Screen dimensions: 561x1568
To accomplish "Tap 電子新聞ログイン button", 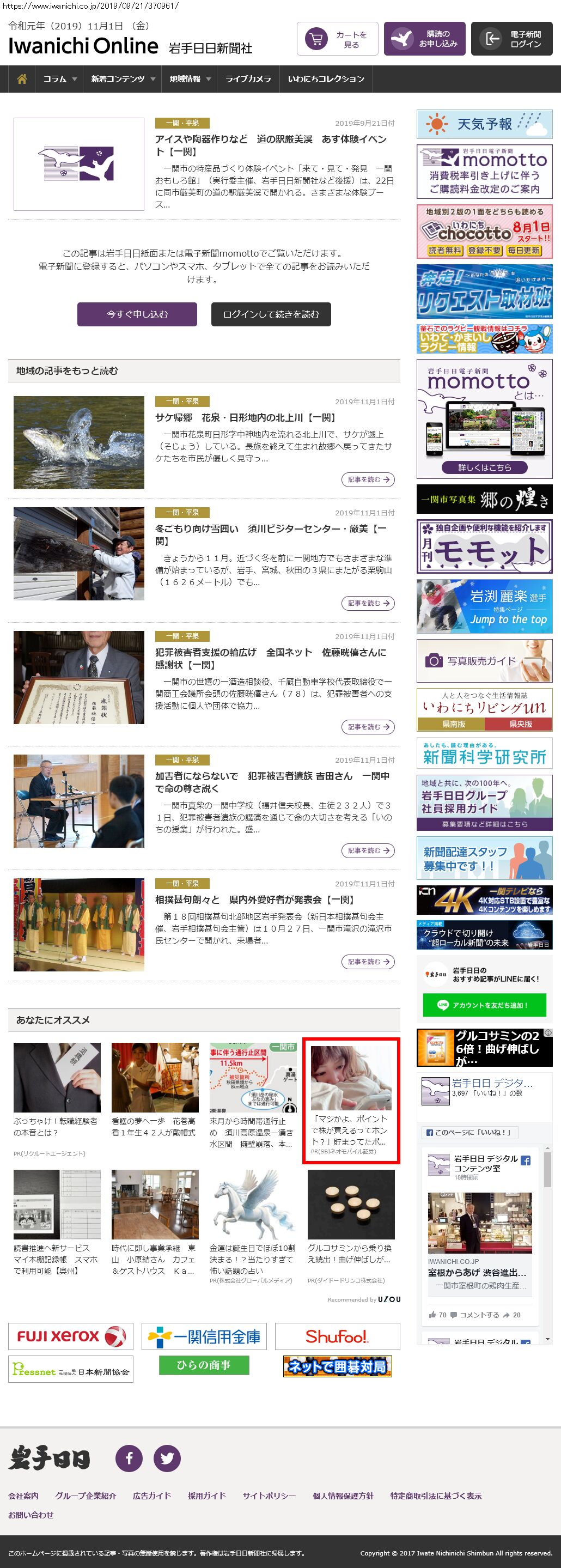I will point(511,40).
